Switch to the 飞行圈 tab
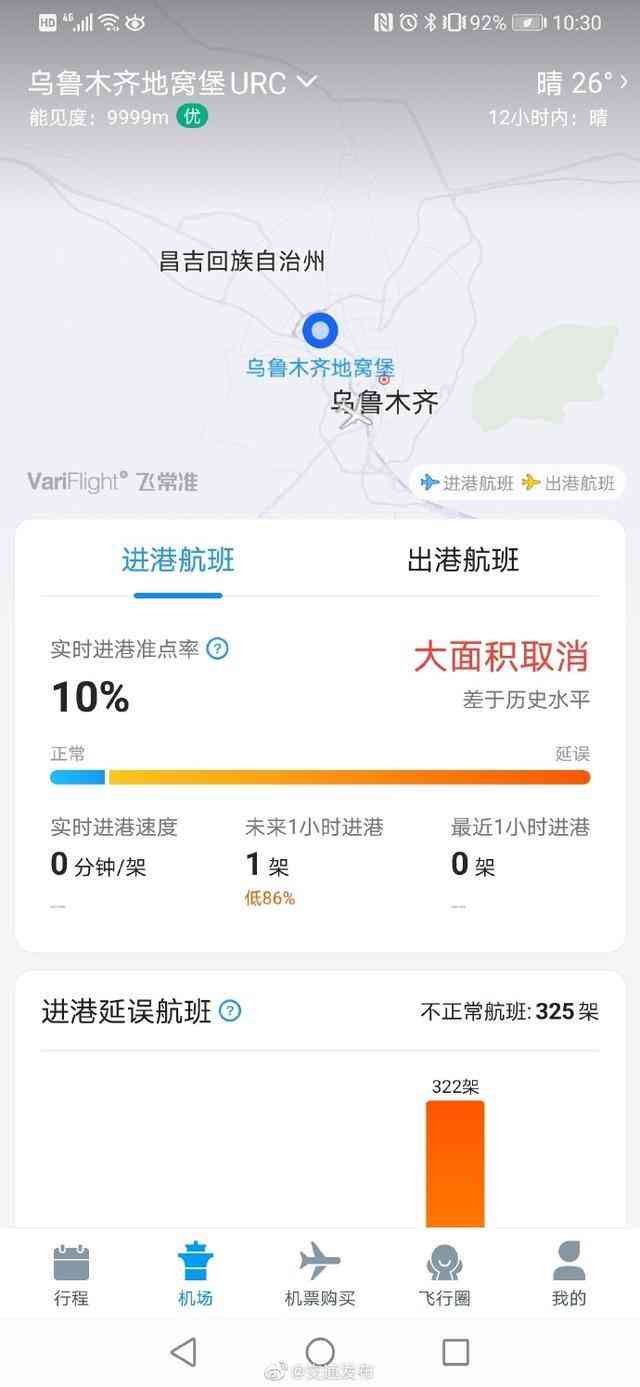 coord(444,1273)
